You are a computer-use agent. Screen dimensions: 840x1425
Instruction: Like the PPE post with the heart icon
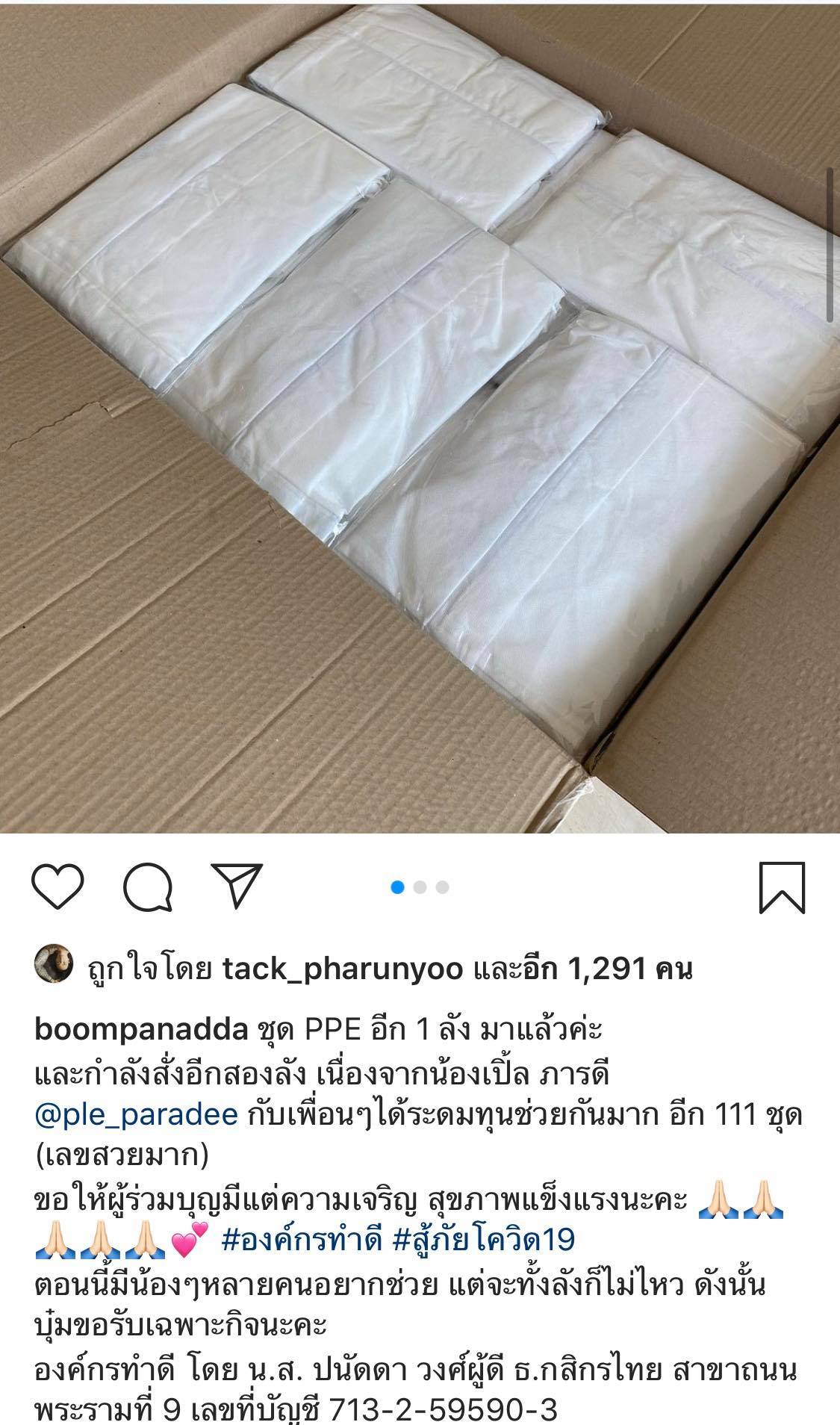pyautogui.click(x=57, y=888)
